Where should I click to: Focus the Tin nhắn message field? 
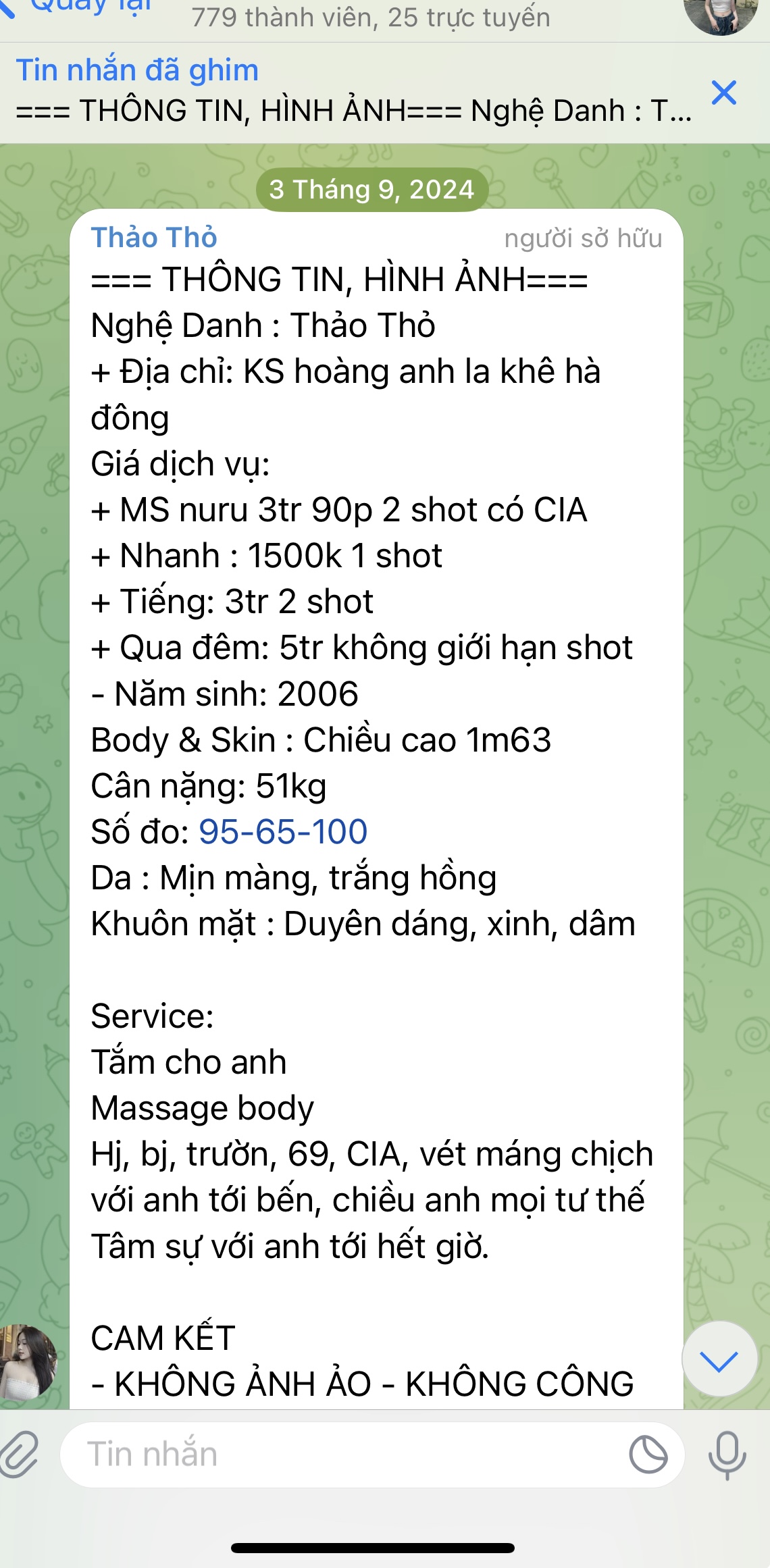[x=338, y=1454]
